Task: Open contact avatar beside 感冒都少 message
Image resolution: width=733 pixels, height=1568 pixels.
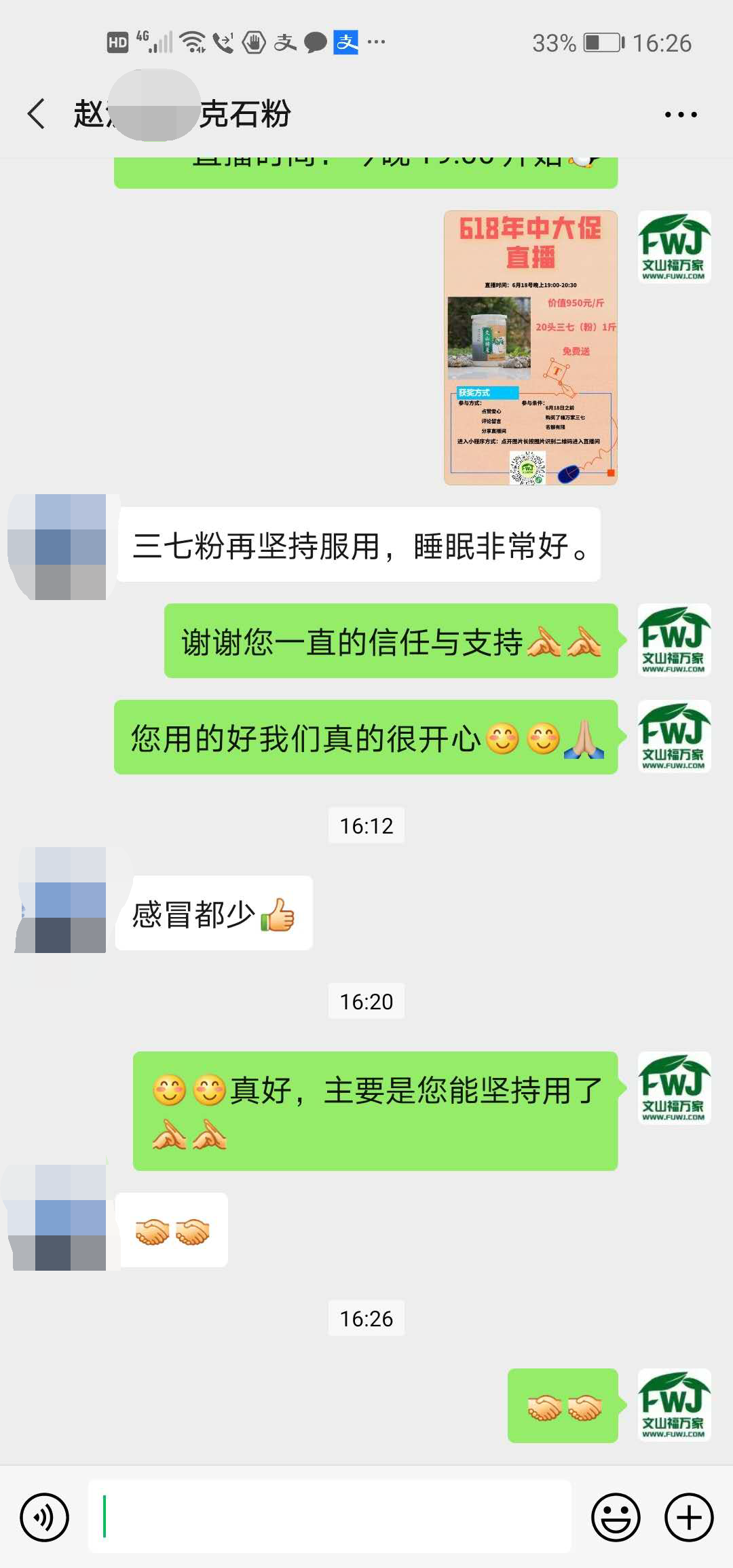Action: point(62,899)
